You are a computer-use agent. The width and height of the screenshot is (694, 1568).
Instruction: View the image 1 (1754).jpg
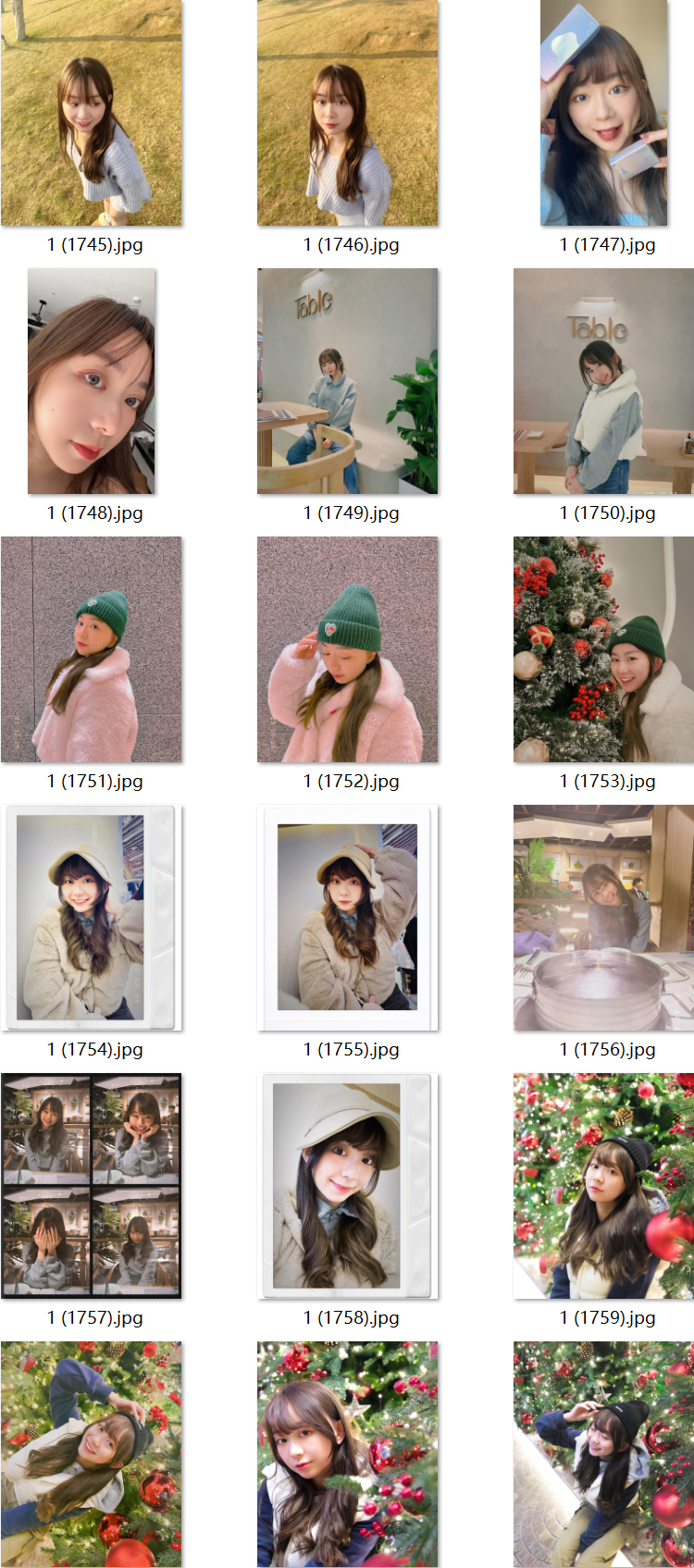[x=92, y=918]
